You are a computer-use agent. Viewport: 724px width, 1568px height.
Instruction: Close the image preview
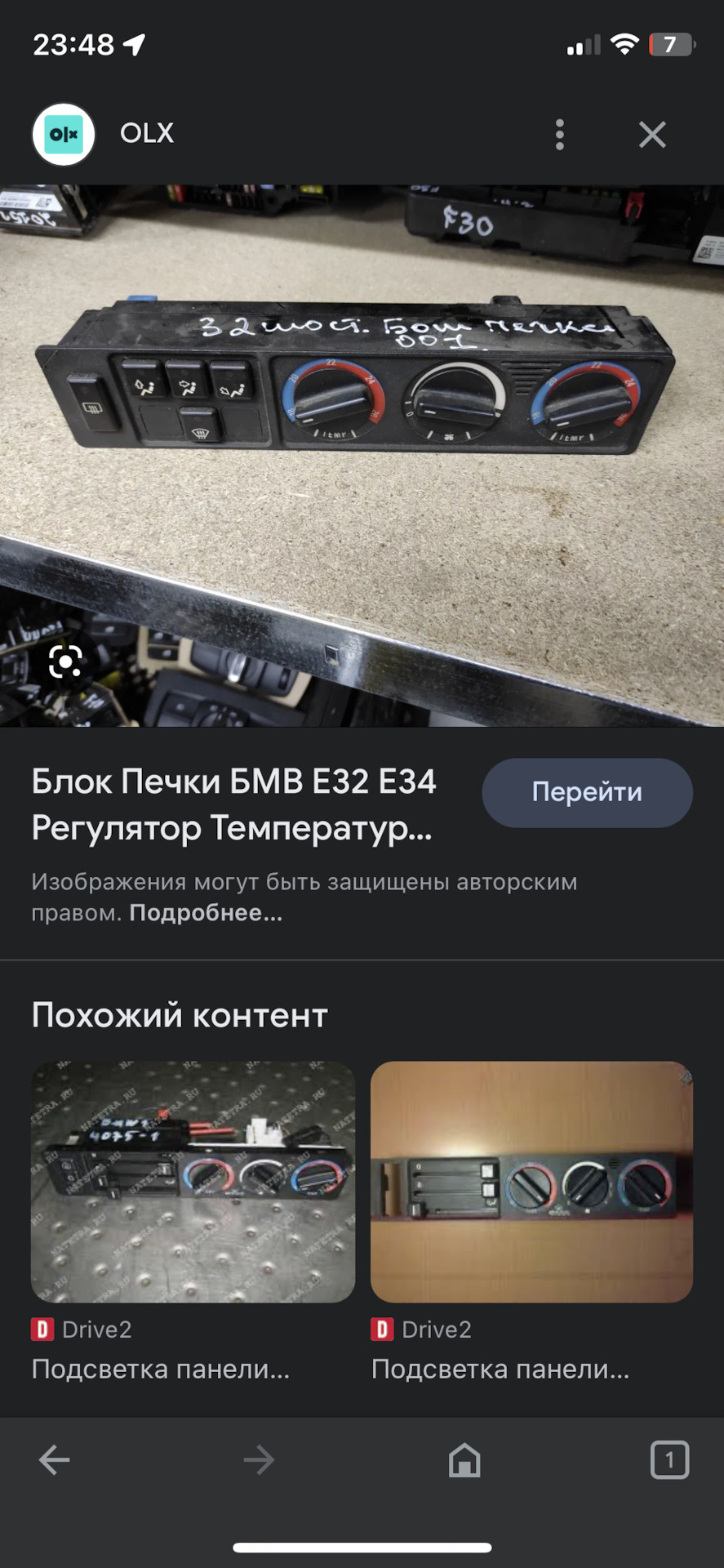[652, 135]
